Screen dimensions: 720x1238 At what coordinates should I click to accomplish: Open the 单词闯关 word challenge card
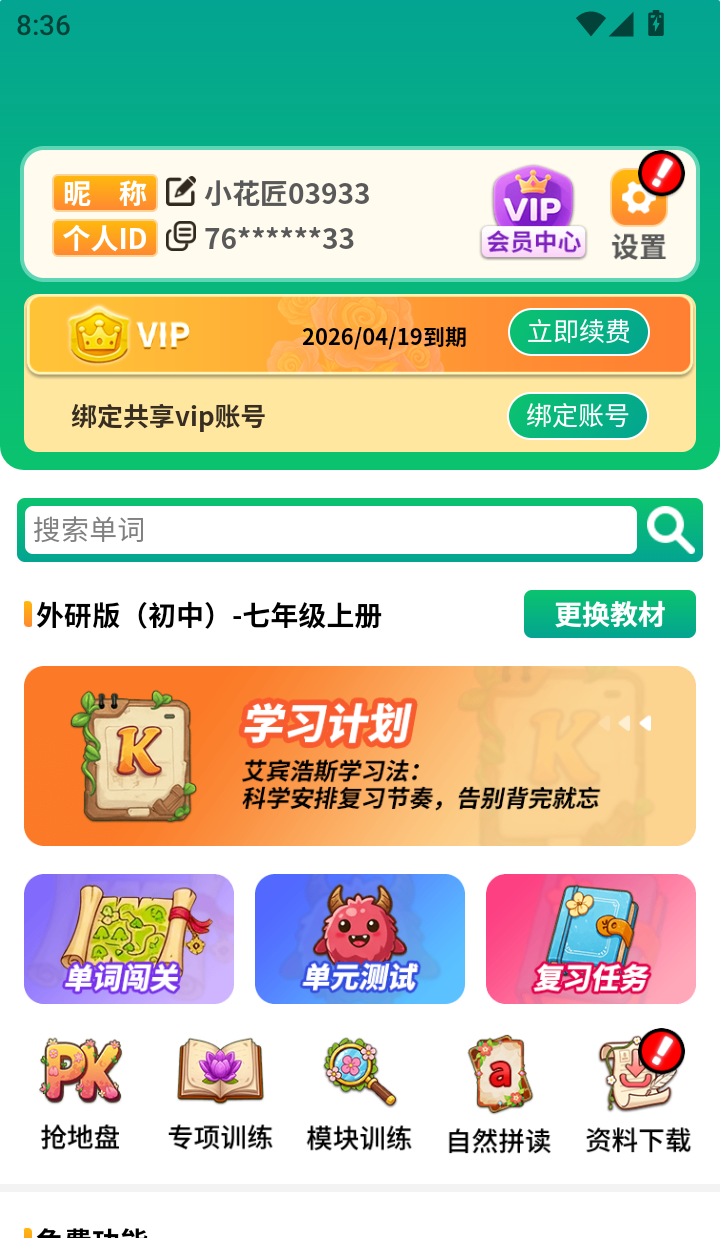tap(129, 938)
